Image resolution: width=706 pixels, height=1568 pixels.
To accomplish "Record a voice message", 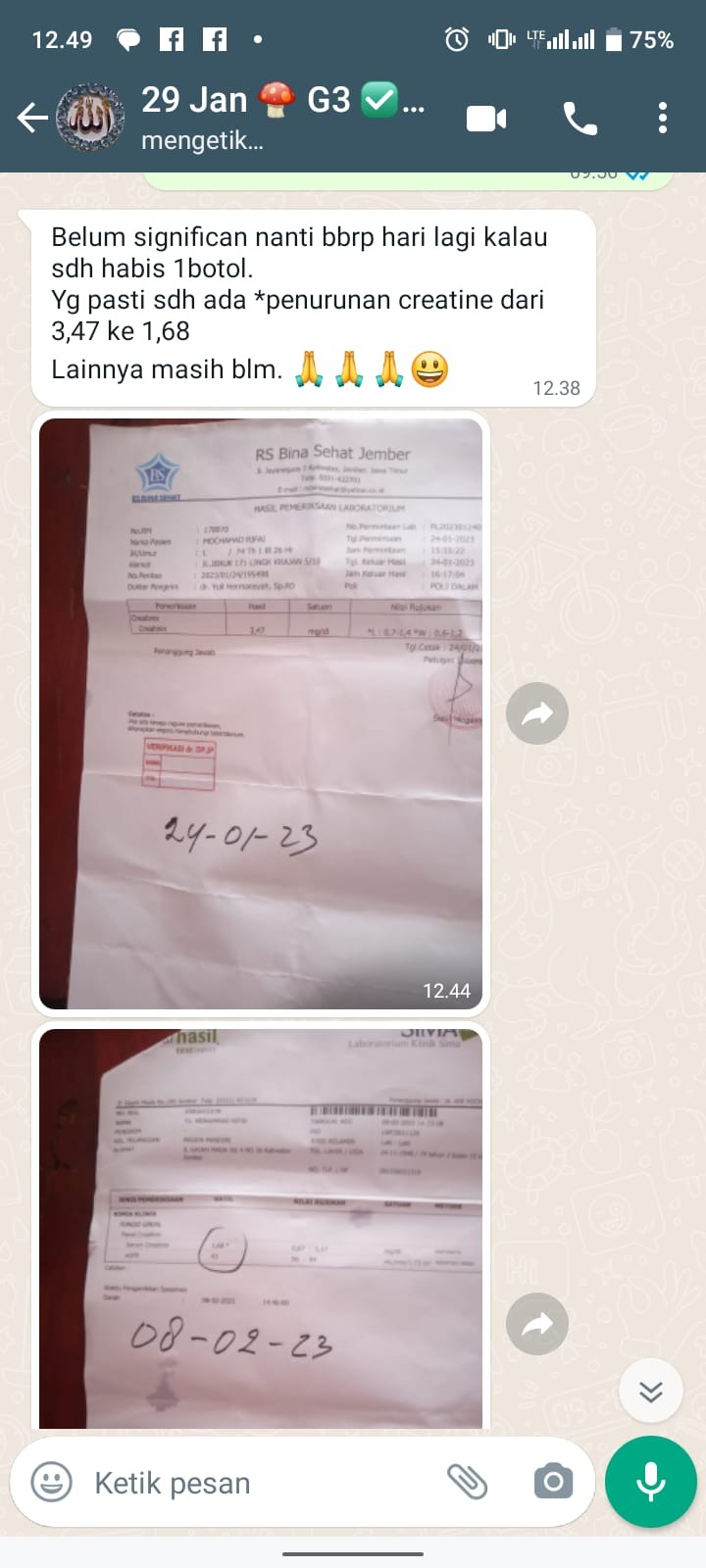I will [651, 1482].
